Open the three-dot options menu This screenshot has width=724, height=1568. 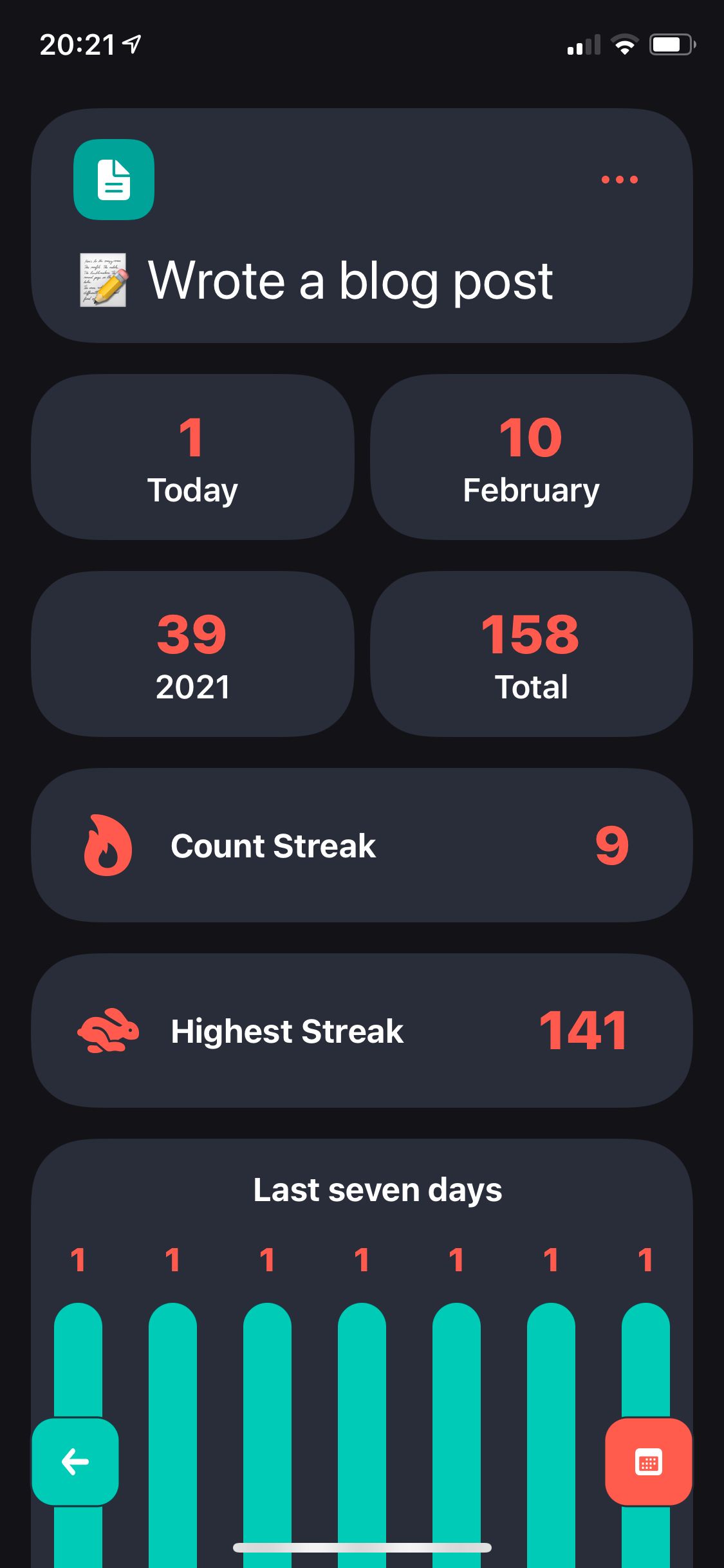tap(619, 180)
